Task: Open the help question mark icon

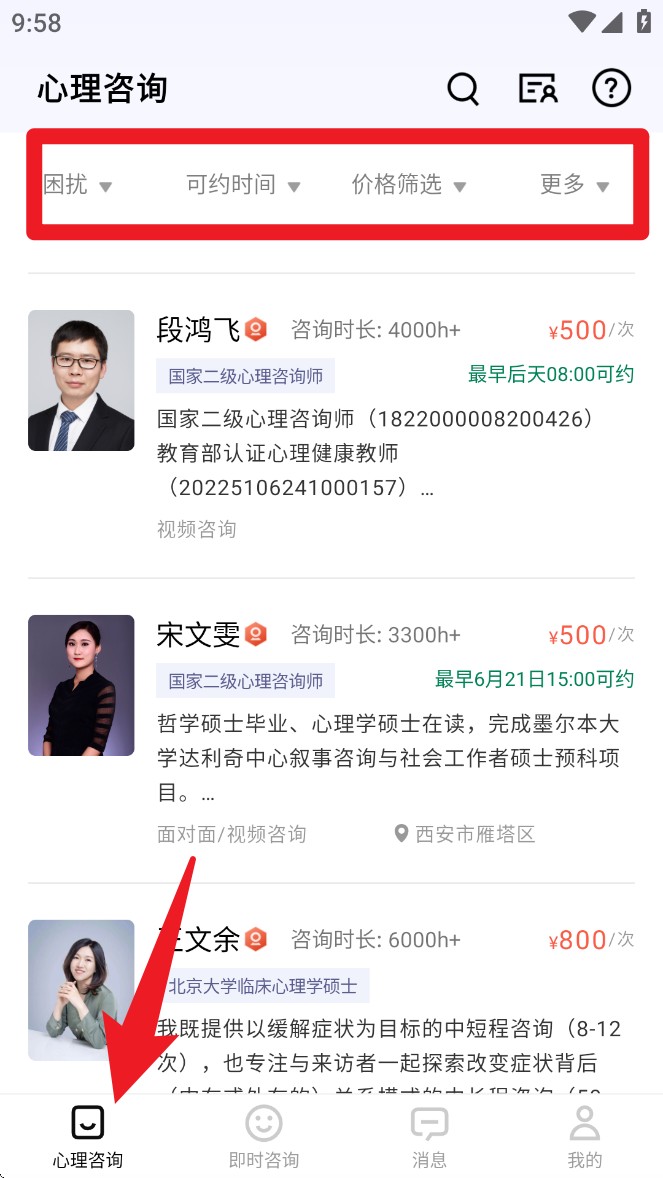Action: (611, 89)
